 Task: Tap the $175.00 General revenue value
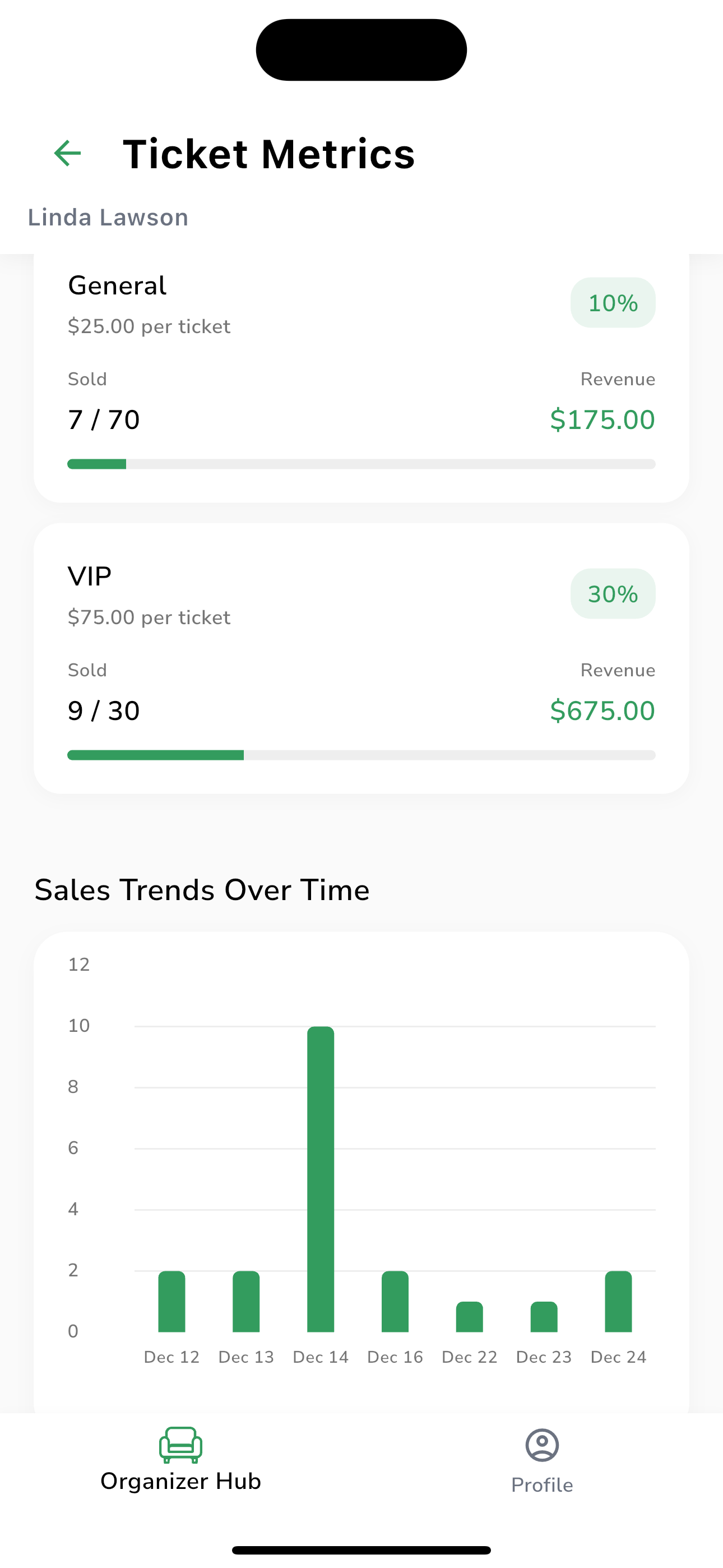point(602,419)
